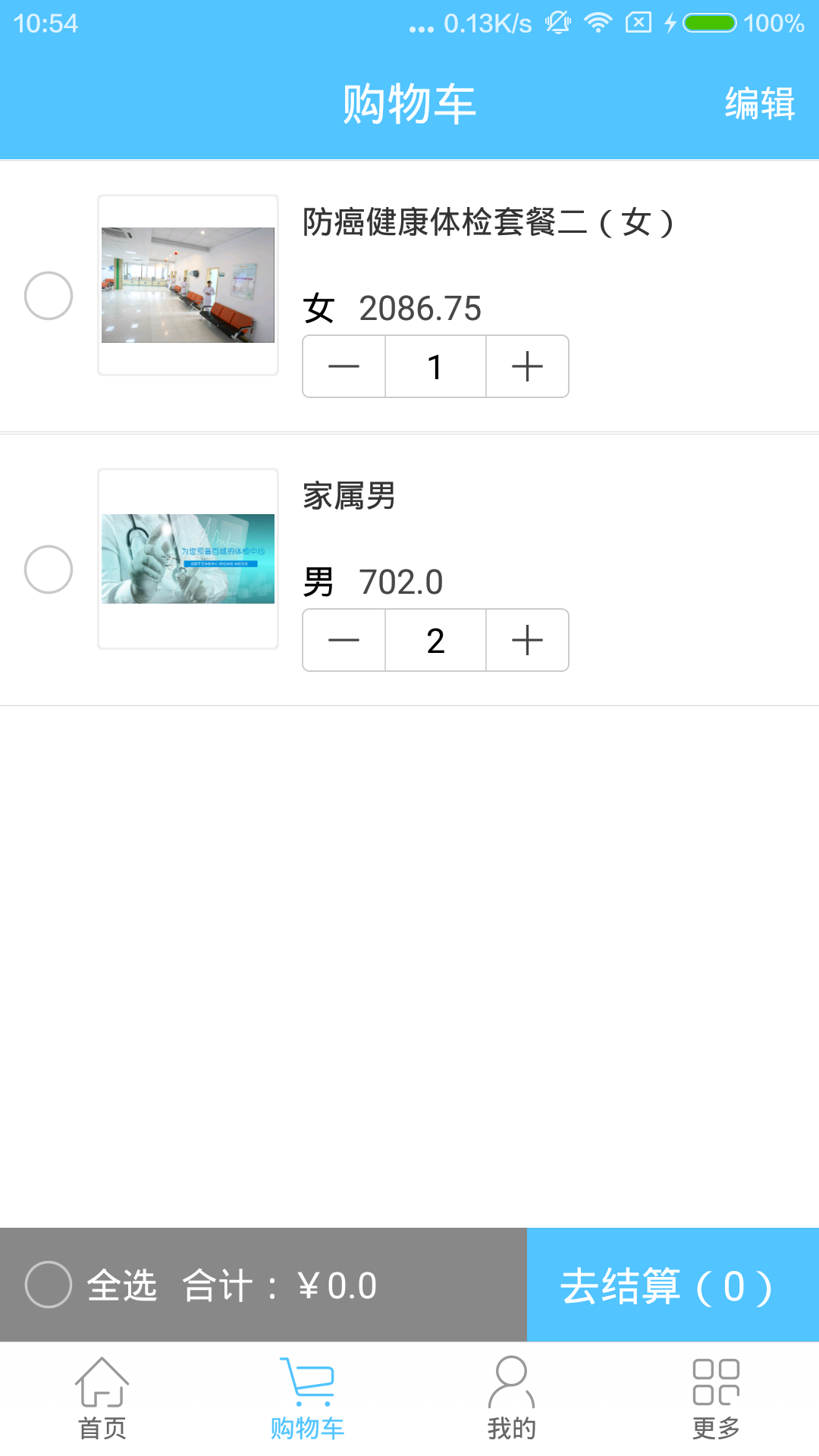Decrease quantity of 家属男
This screenshot has width=819, height=1456.
[x=344, y=640]
